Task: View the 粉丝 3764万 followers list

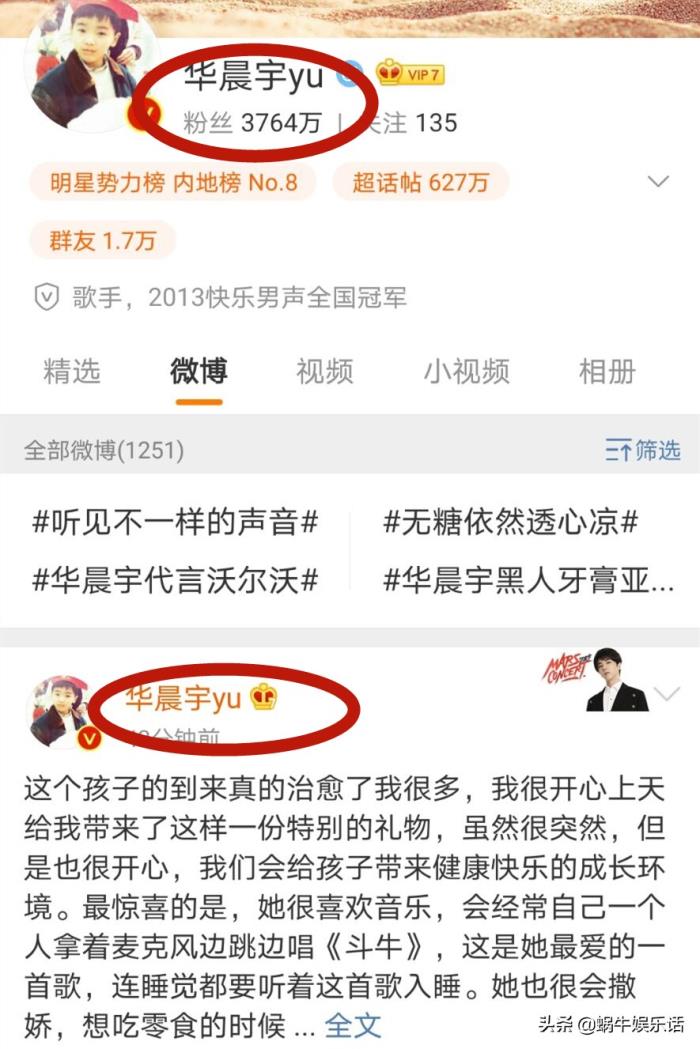Action: [252, 123]
